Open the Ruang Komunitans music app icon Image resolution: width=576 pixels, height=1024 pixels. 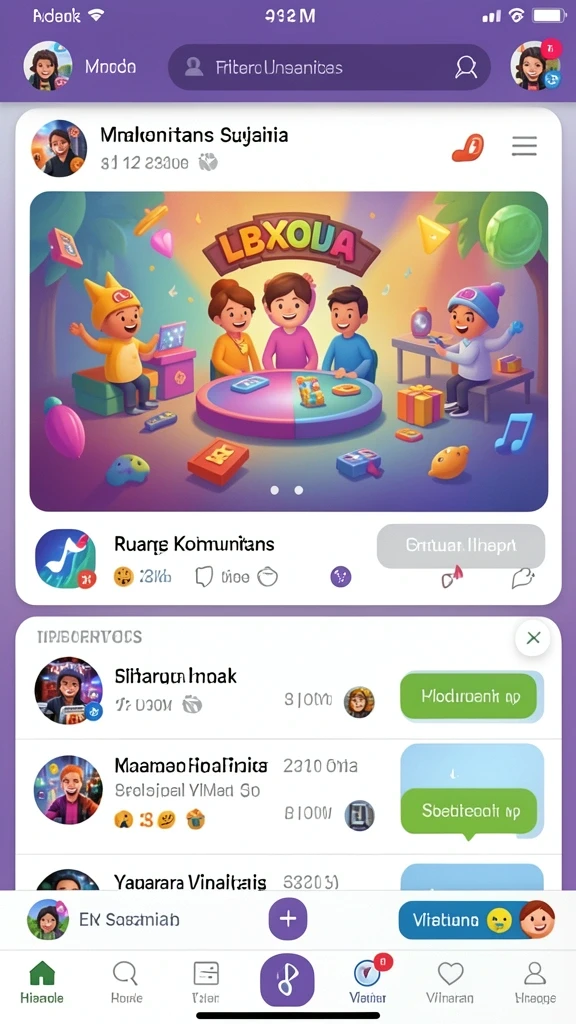(x=65, y=558)
